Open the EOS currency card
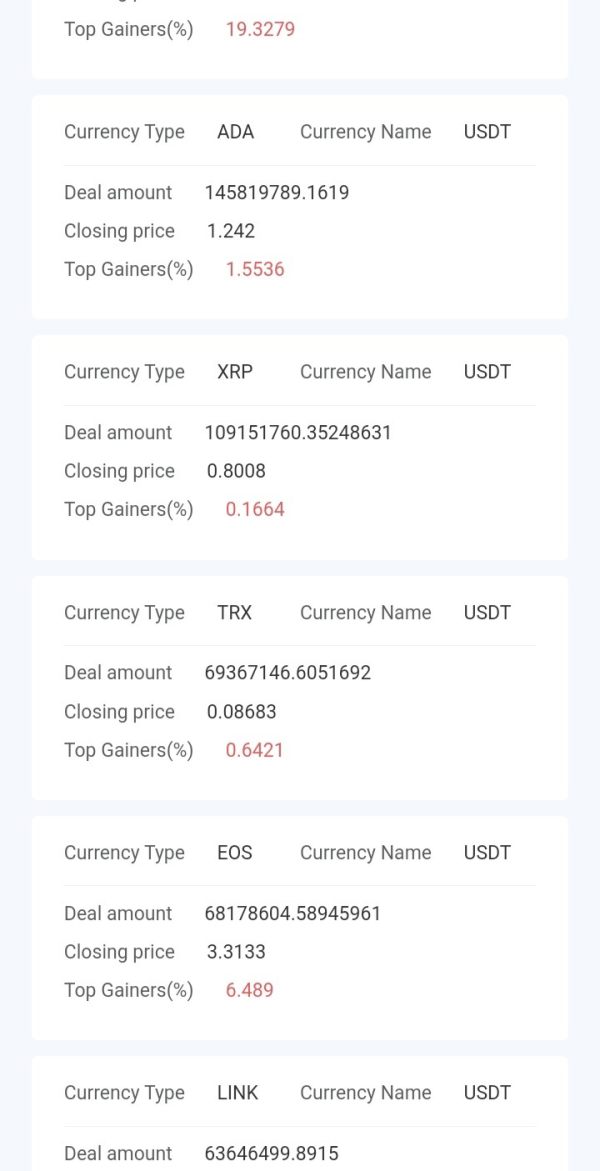The height and width of the screenshot is (1171, 600). coord(300,928)
